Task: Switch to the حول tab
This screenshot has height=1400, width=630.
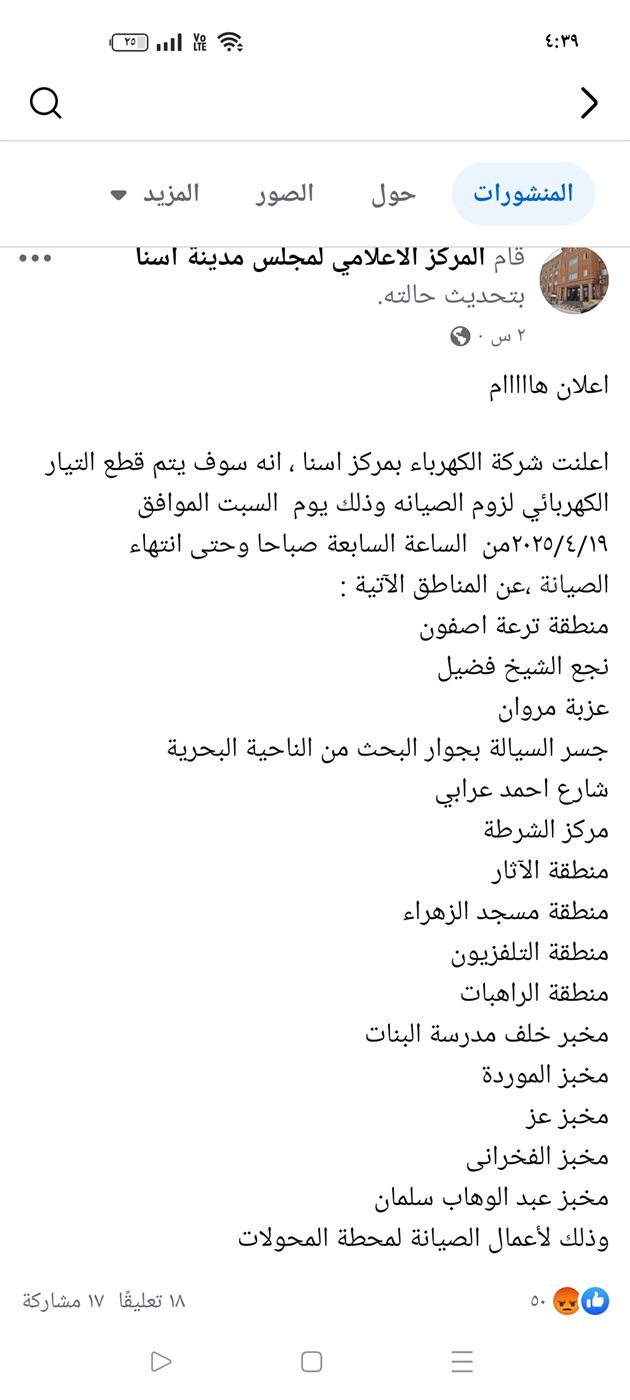Action: coord(393,193)
